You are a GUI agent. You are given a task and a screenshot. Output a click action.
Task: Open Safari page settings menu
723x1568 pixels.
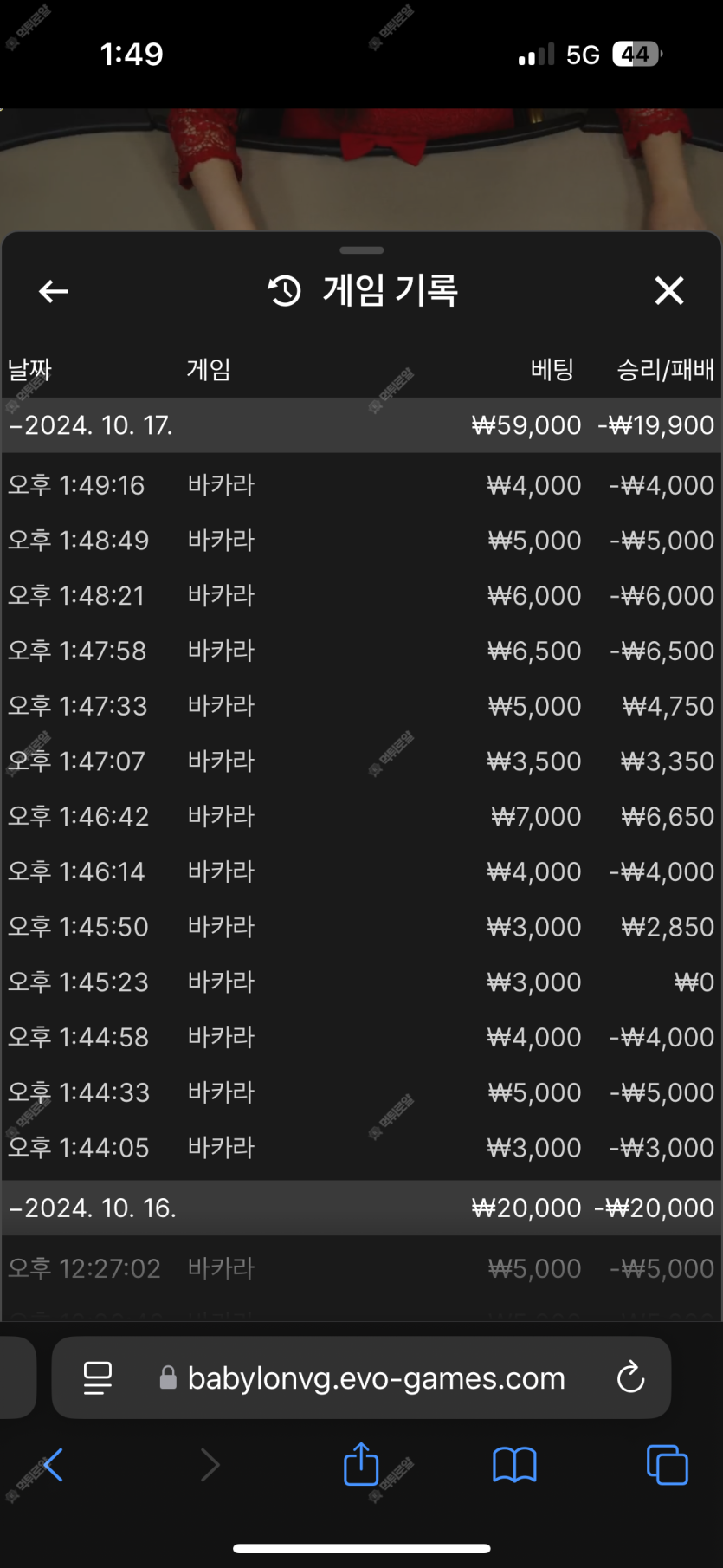98,1377
